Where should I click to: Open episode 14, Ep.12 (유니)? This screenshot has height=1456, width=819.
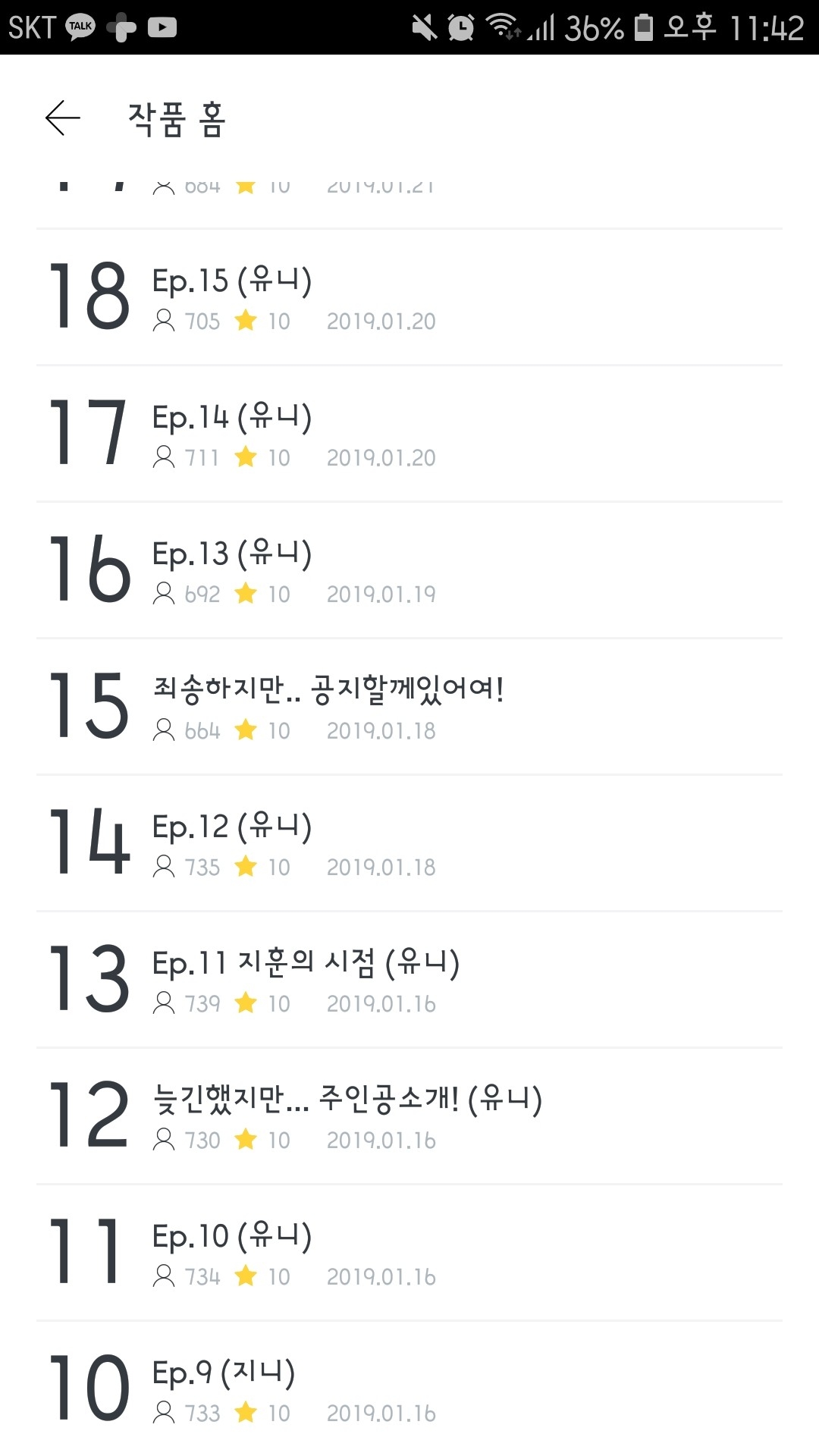[409, 843]
